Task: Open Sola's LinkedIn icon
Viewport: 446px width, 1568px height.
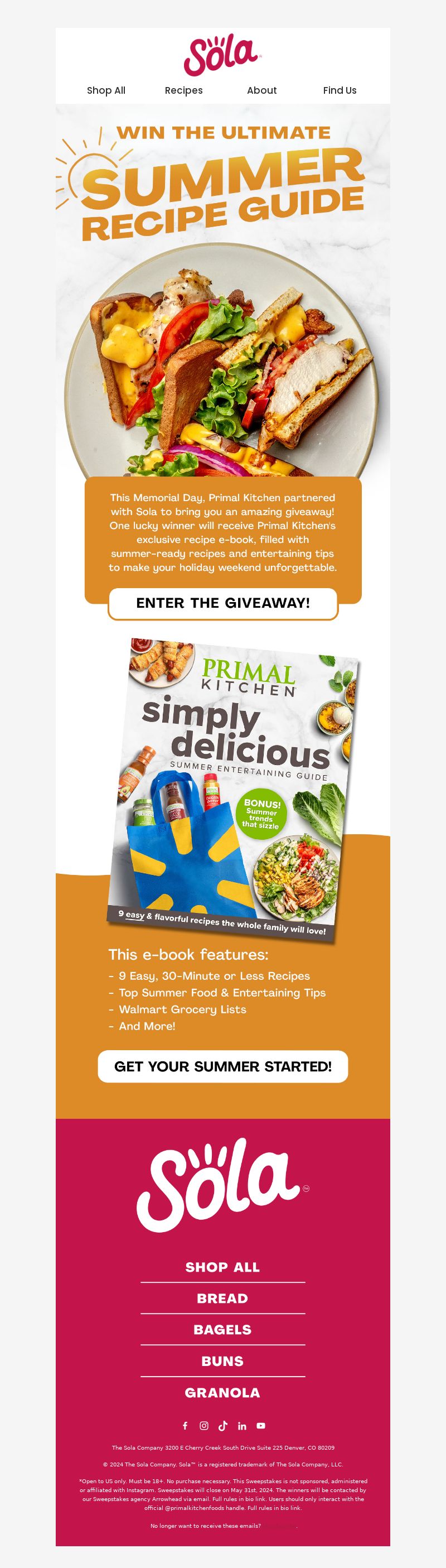Action: point(242,1426)
